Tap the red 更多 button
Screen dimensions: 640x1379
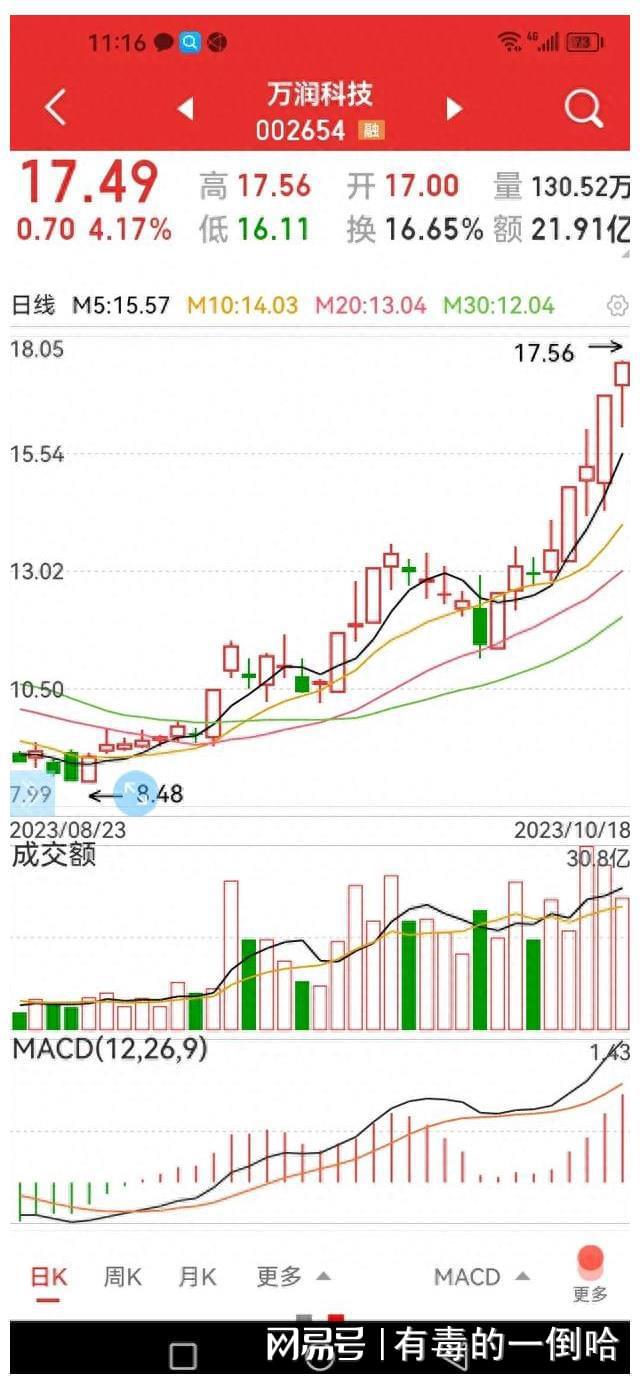pyautogui.click(x=590, y=1275)
